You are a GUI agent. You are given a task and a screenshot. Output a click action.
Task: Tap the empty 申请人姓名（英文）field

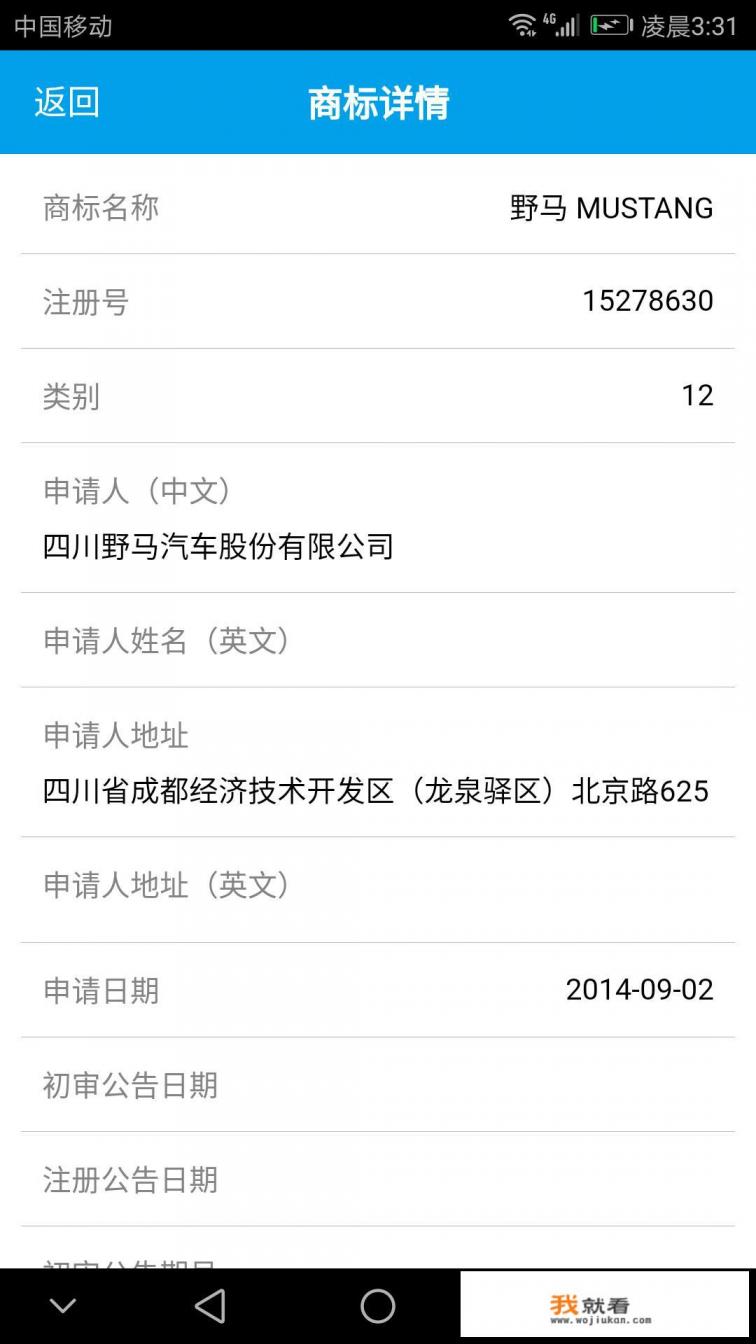378,640
